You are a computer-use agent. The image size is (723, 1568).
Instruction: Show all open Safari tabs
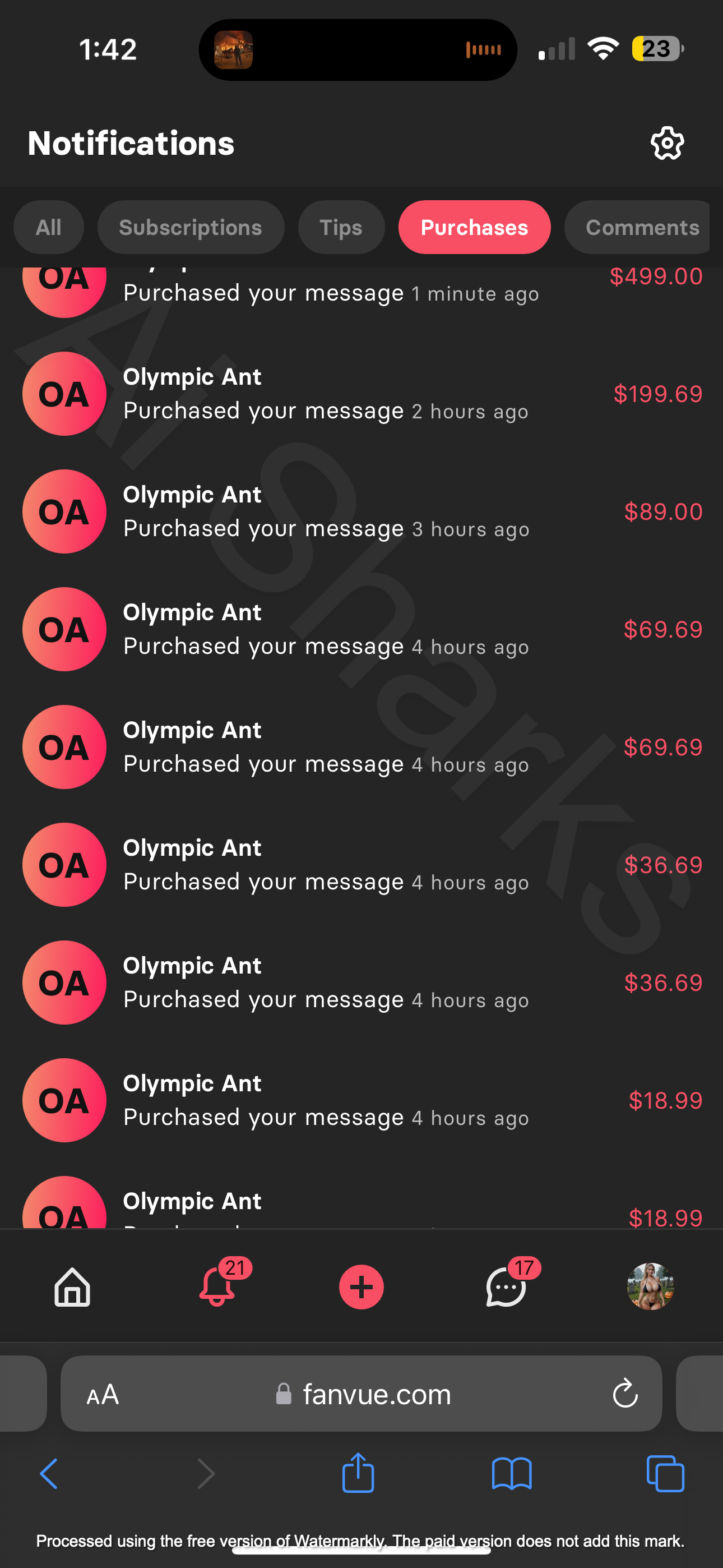point(665,1474)
